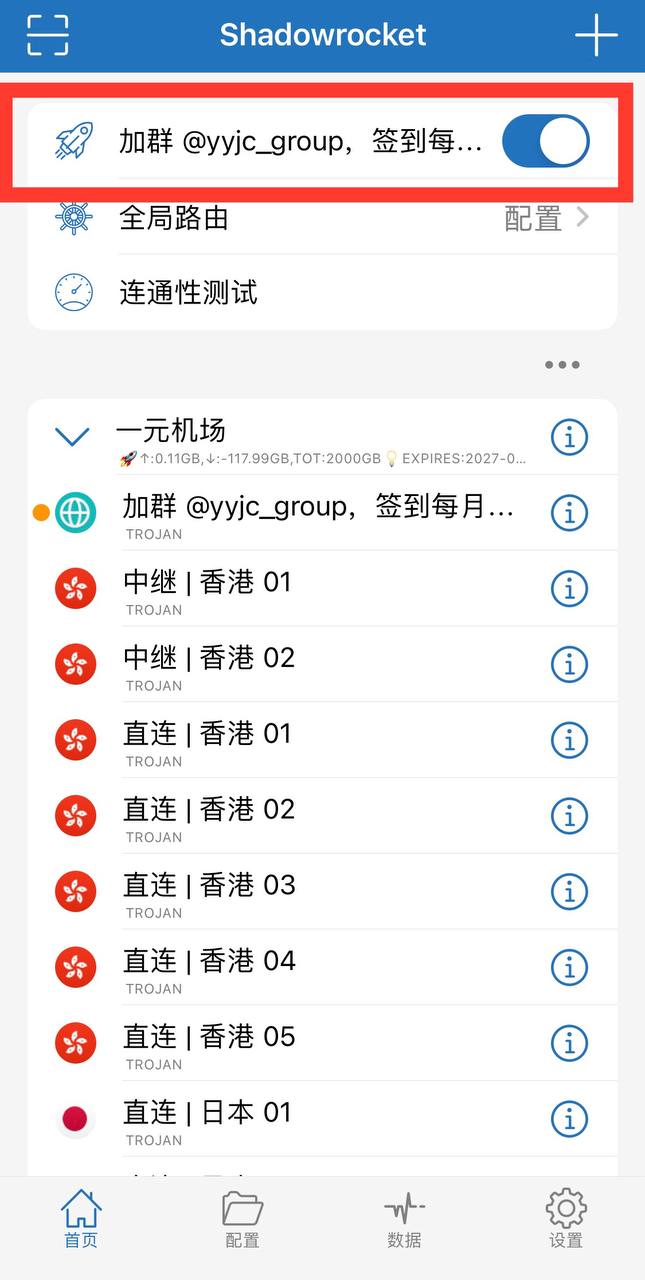Switch to the 首页 home tab
The width and height of the screenshot is (645, 1280).
81,1220
